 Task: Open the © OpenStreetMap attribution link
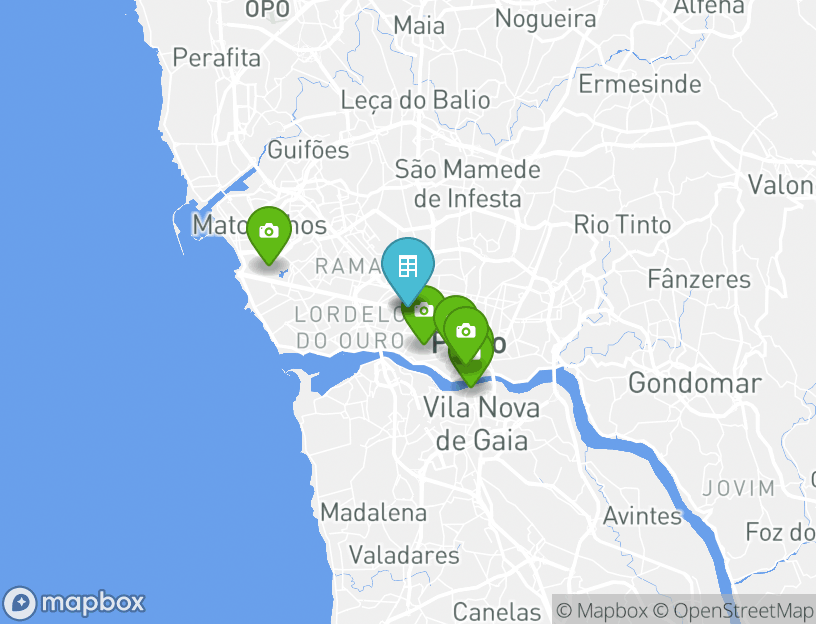734,610
